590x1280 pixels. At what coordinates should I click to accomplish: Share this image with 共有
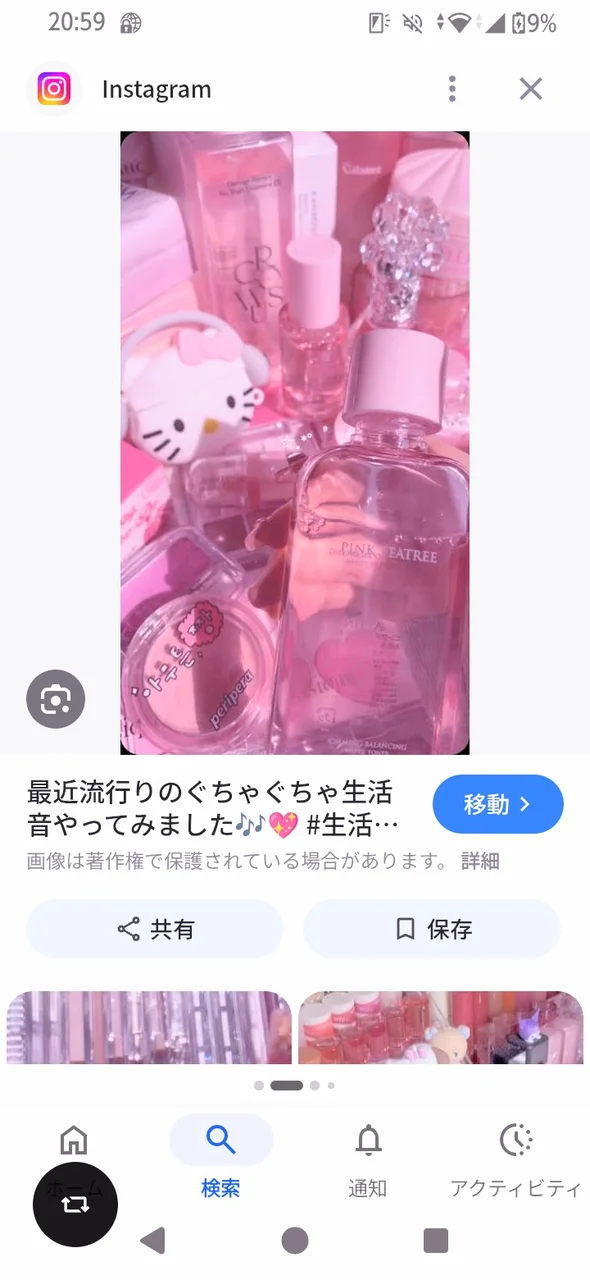155,929
